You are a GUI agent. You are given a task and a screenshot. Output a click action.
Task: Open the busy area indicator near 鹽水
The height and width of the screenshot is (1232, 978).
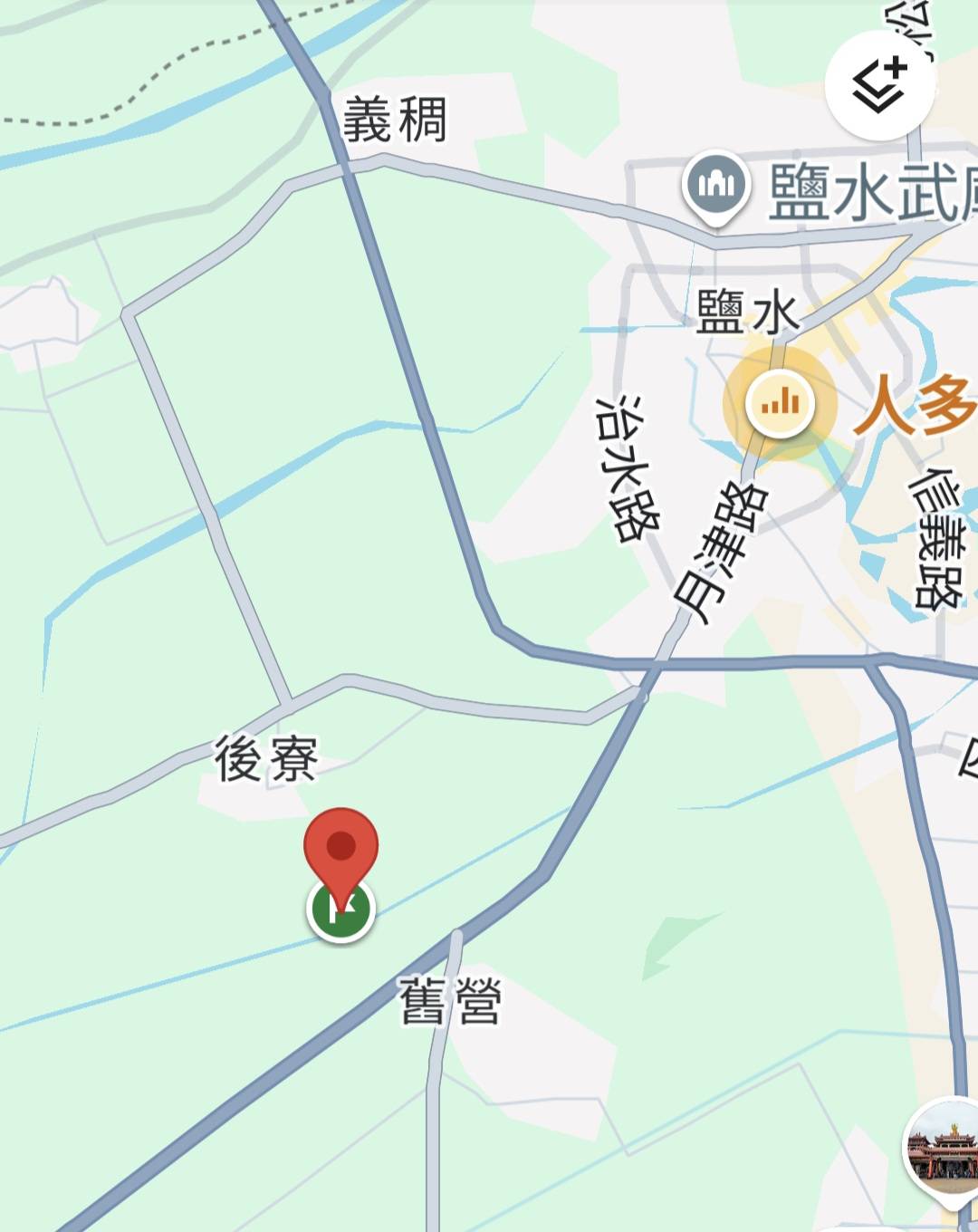[x=780, y=403]
